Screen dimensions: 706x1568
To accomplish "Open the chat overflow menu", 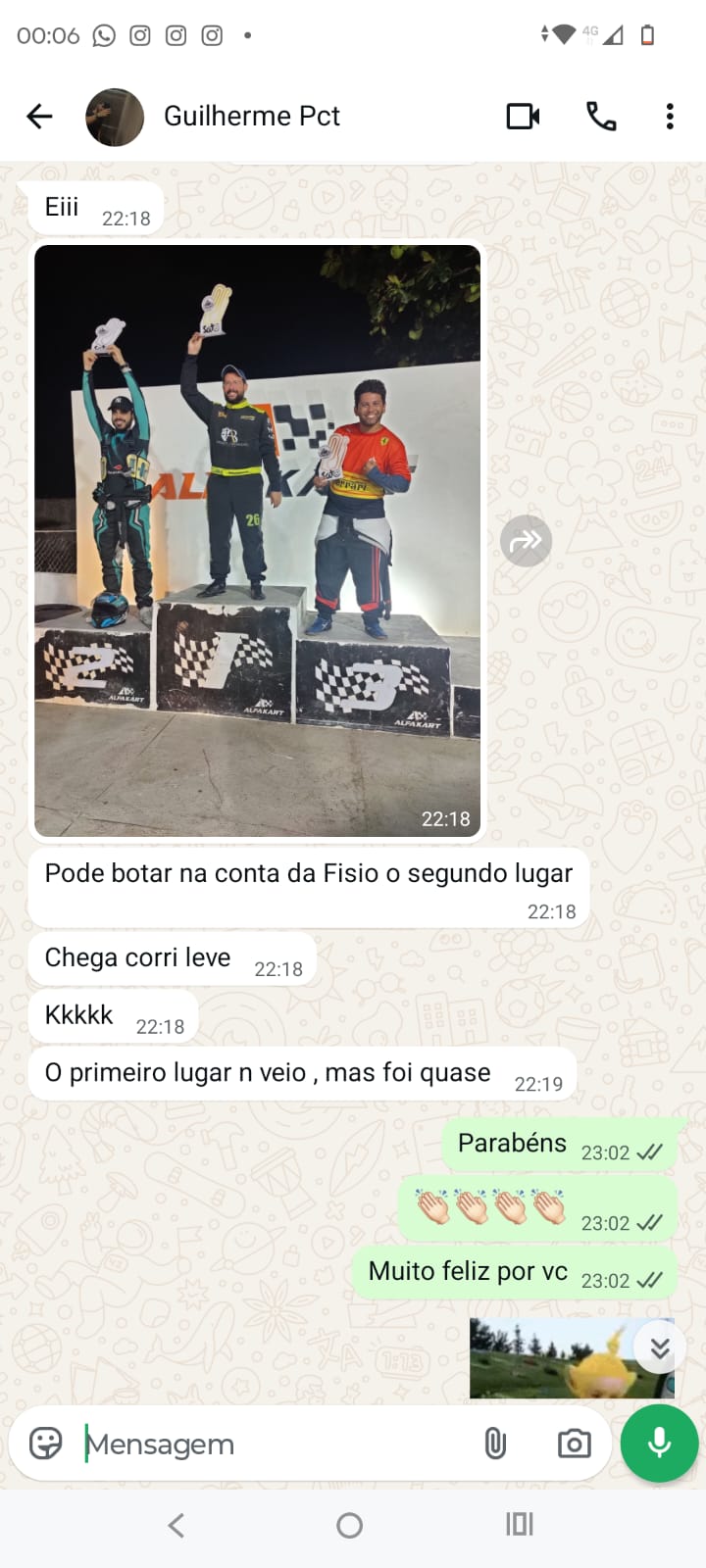I will click(x=670, y=117).
